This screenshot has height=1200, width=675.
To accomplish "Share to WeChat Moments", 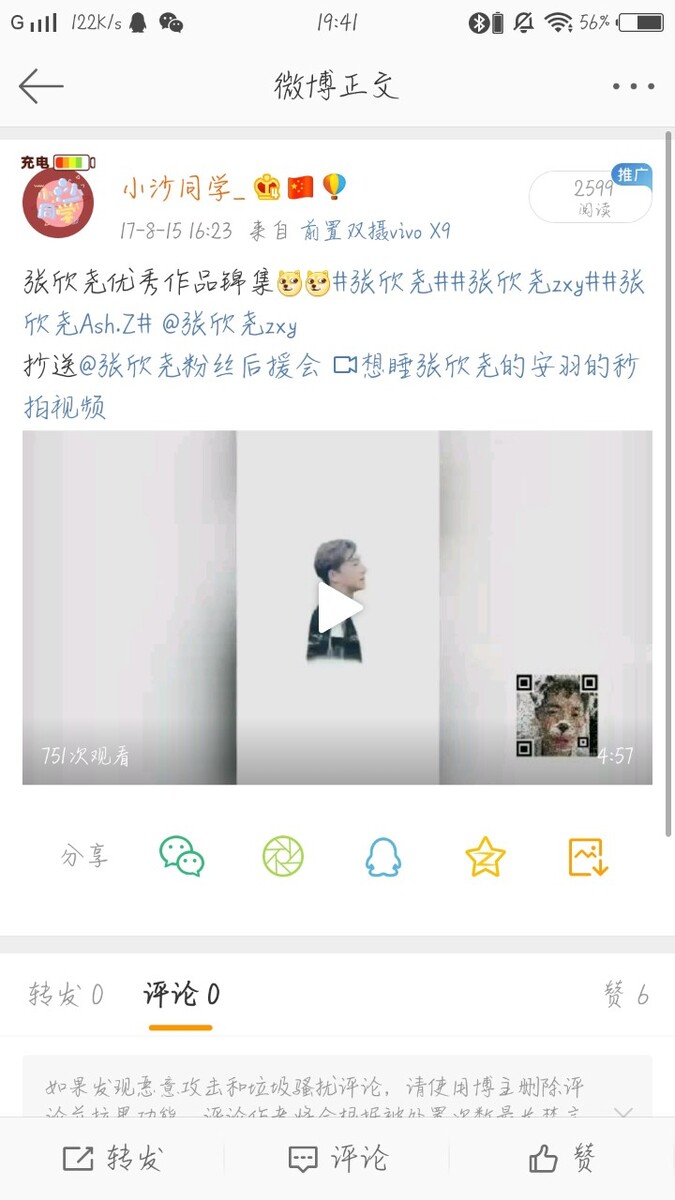I will [283, 857].
